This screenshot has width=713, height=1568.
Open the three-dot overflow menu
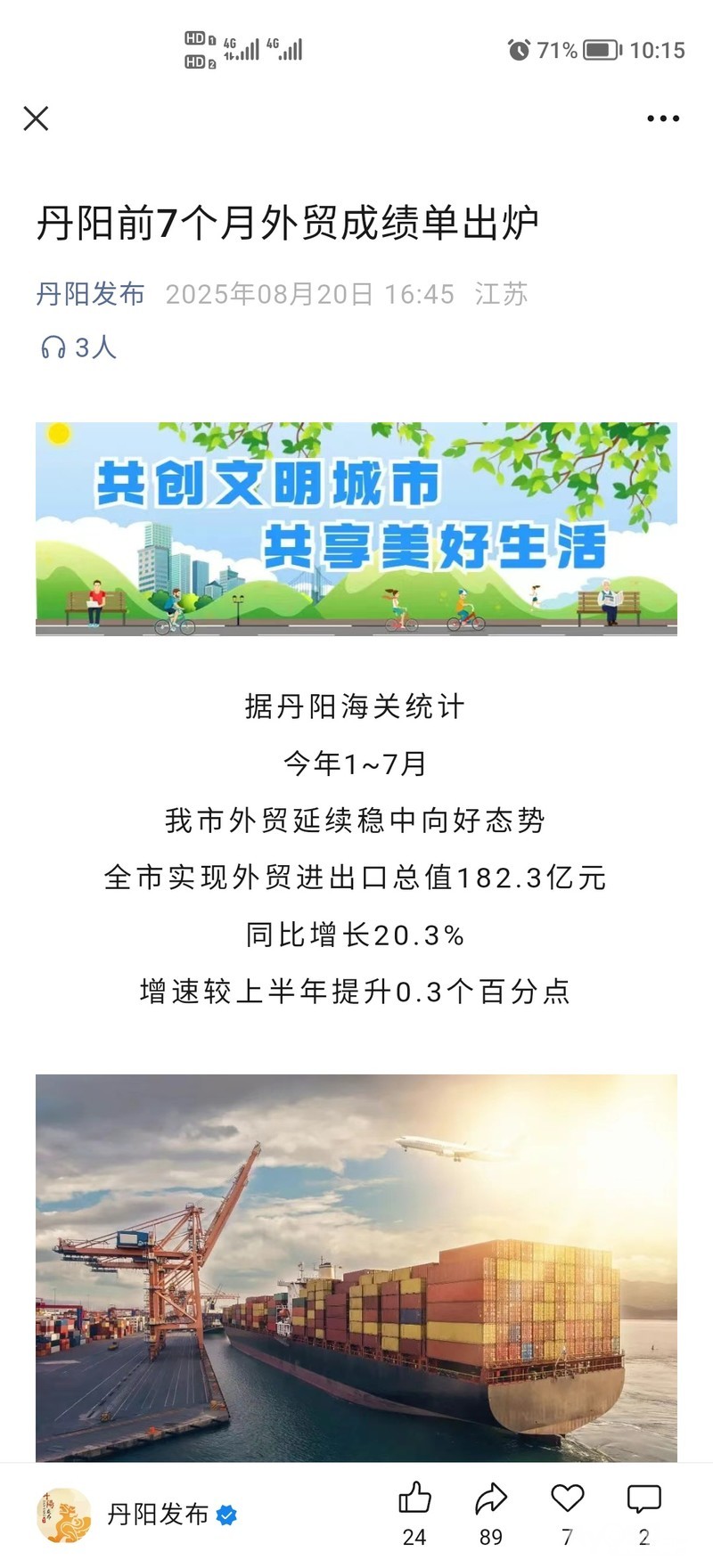[663, 118]
